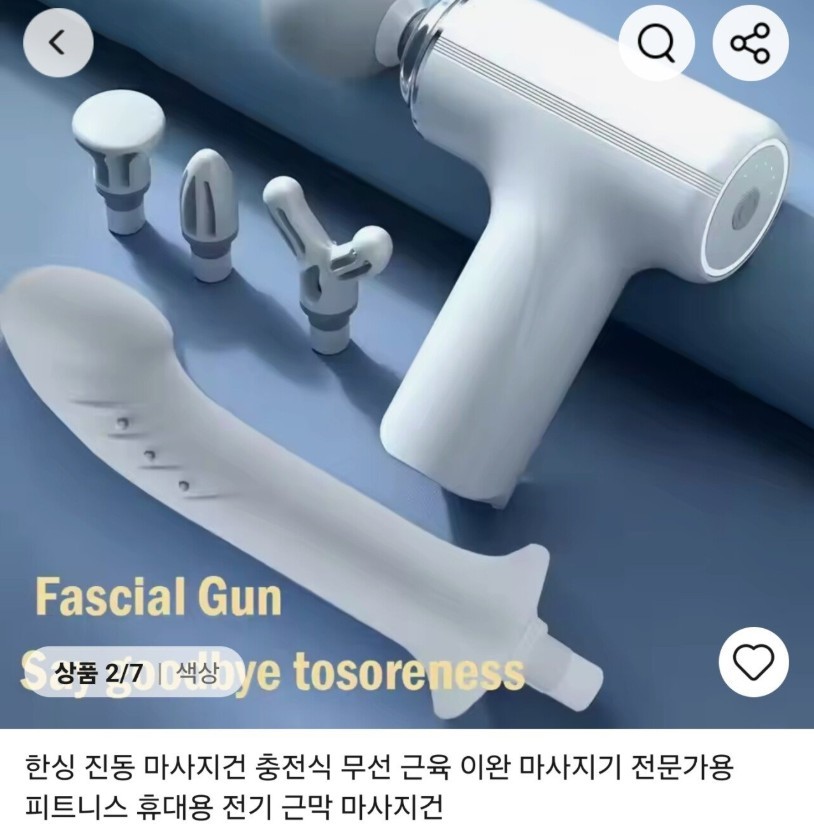The width and height of the screenshot is (814, 832).
Task: Add product to wishlist heart
Action: (754, 661)
